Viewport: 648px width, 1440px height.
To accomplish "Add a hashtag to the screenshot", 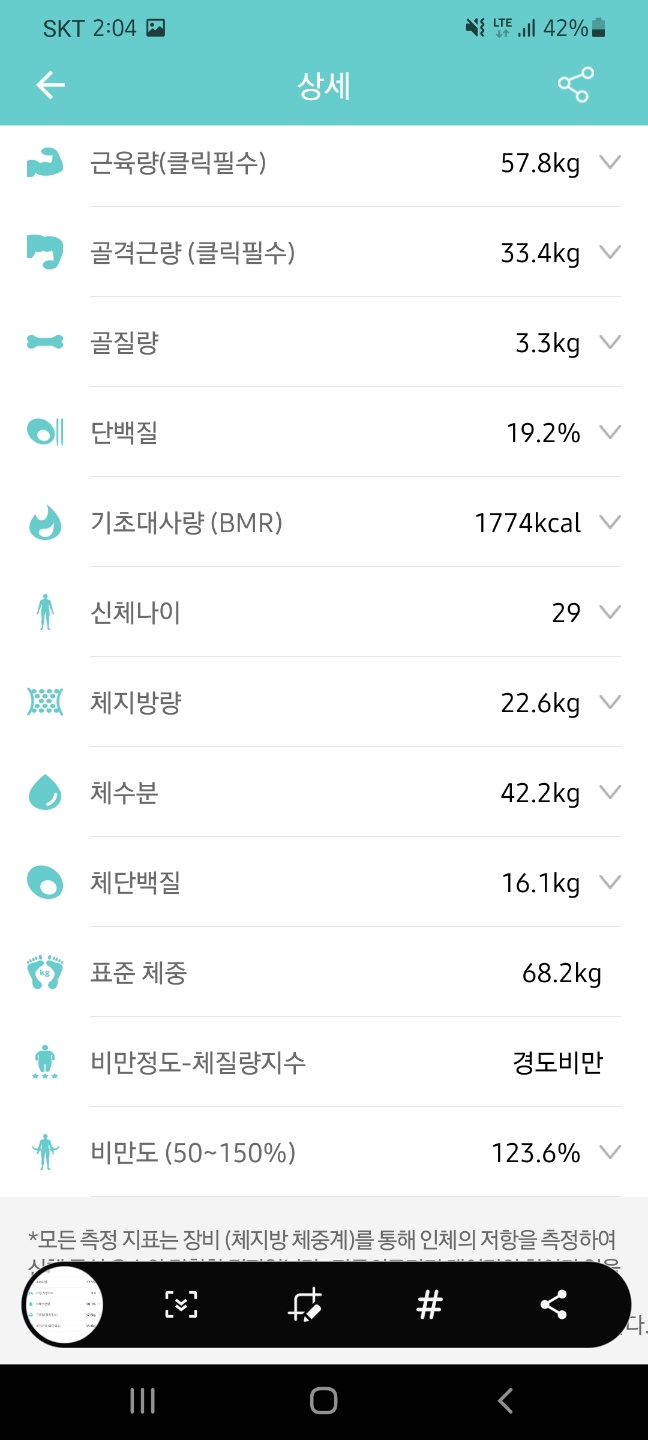I will [x=429, y=1305].
